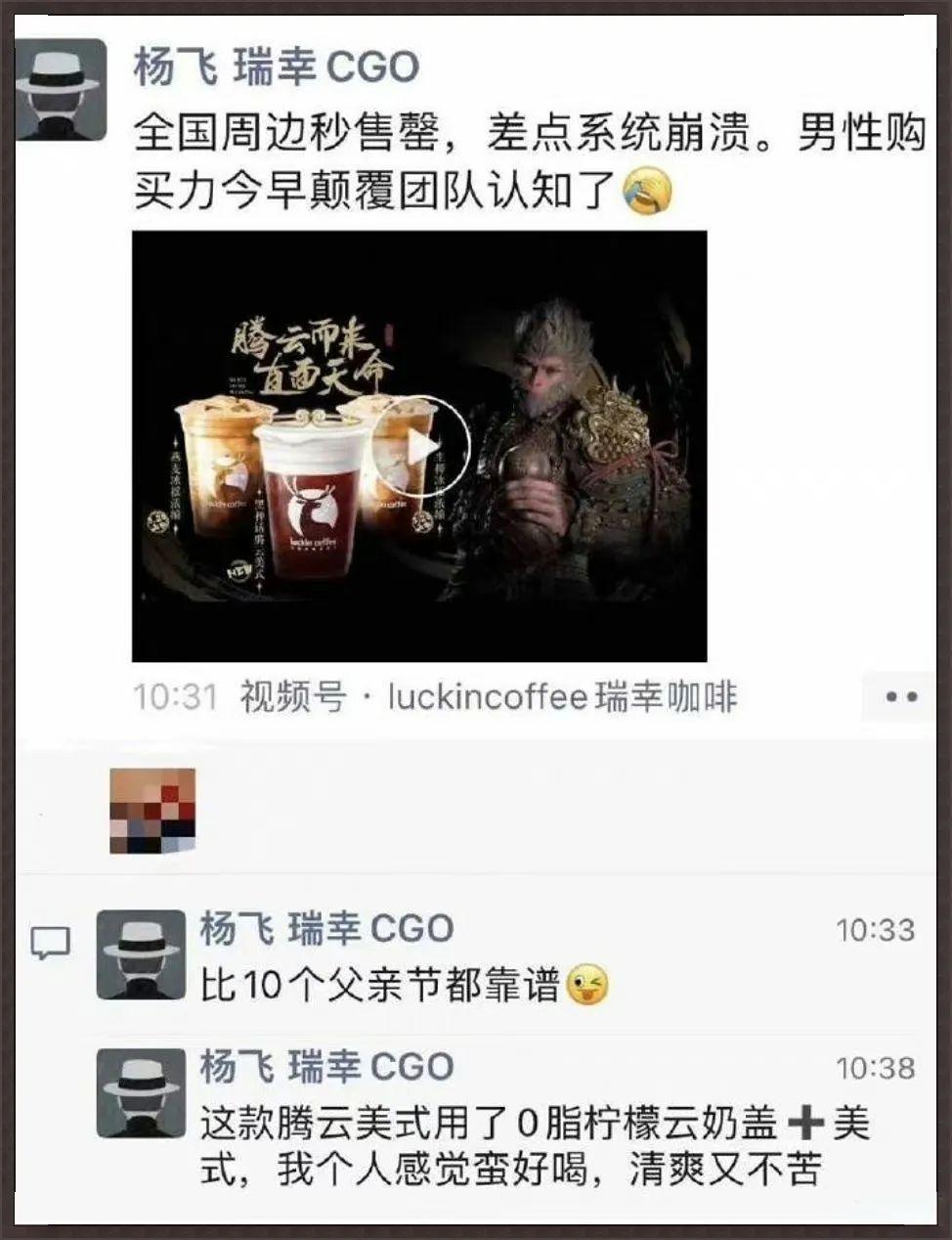
Task: Open the pixelated avatar of the liker
Action: [152, 811]
